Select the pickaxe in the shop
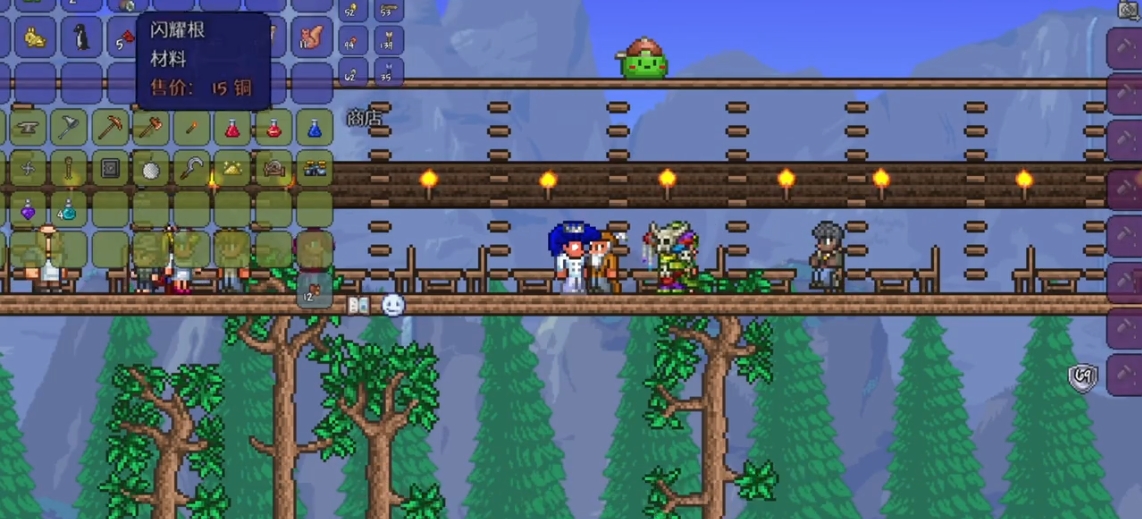Image resolution: width=1142 pixels, height=519 pixels. pyautogui.click(x=110, y=128)
